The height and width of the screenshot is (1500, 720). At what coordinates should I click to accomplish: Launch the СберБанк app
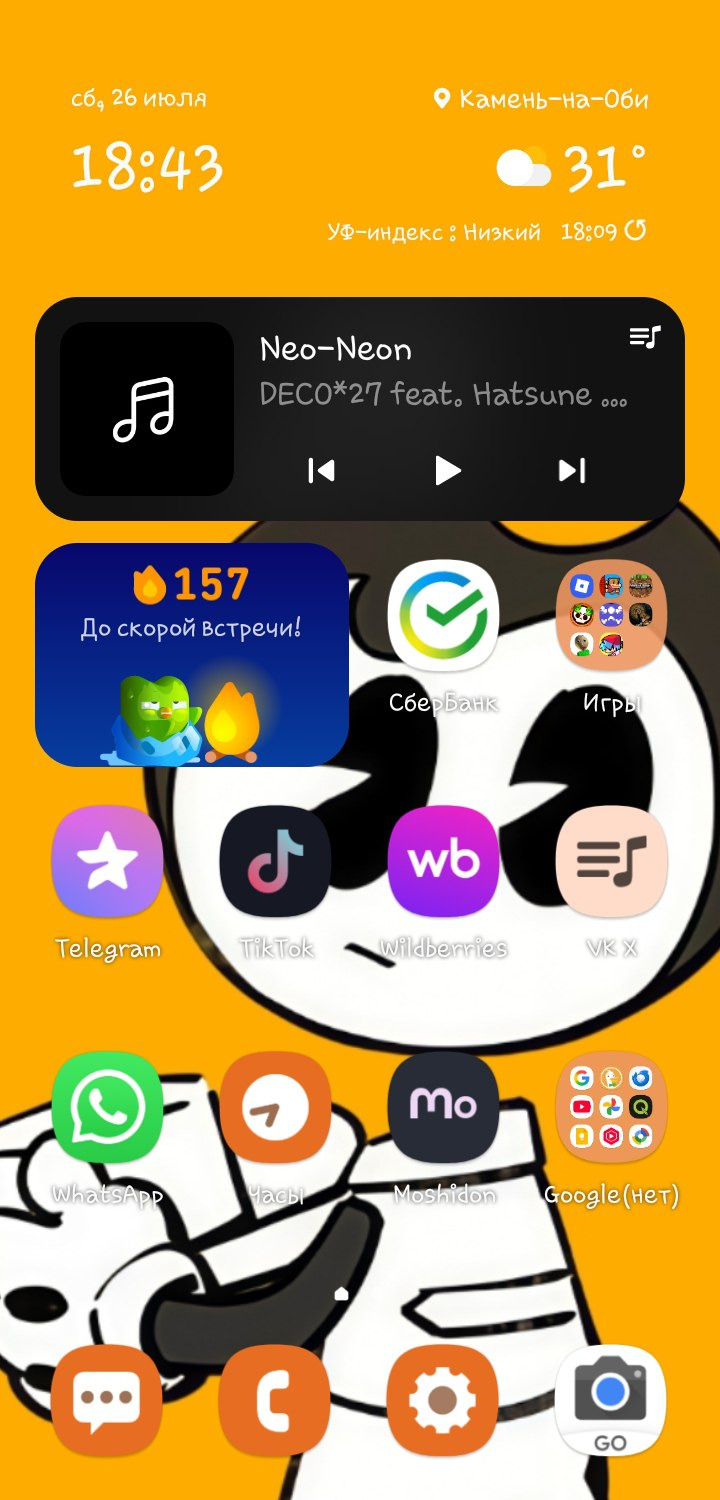(x=443, y=615)
